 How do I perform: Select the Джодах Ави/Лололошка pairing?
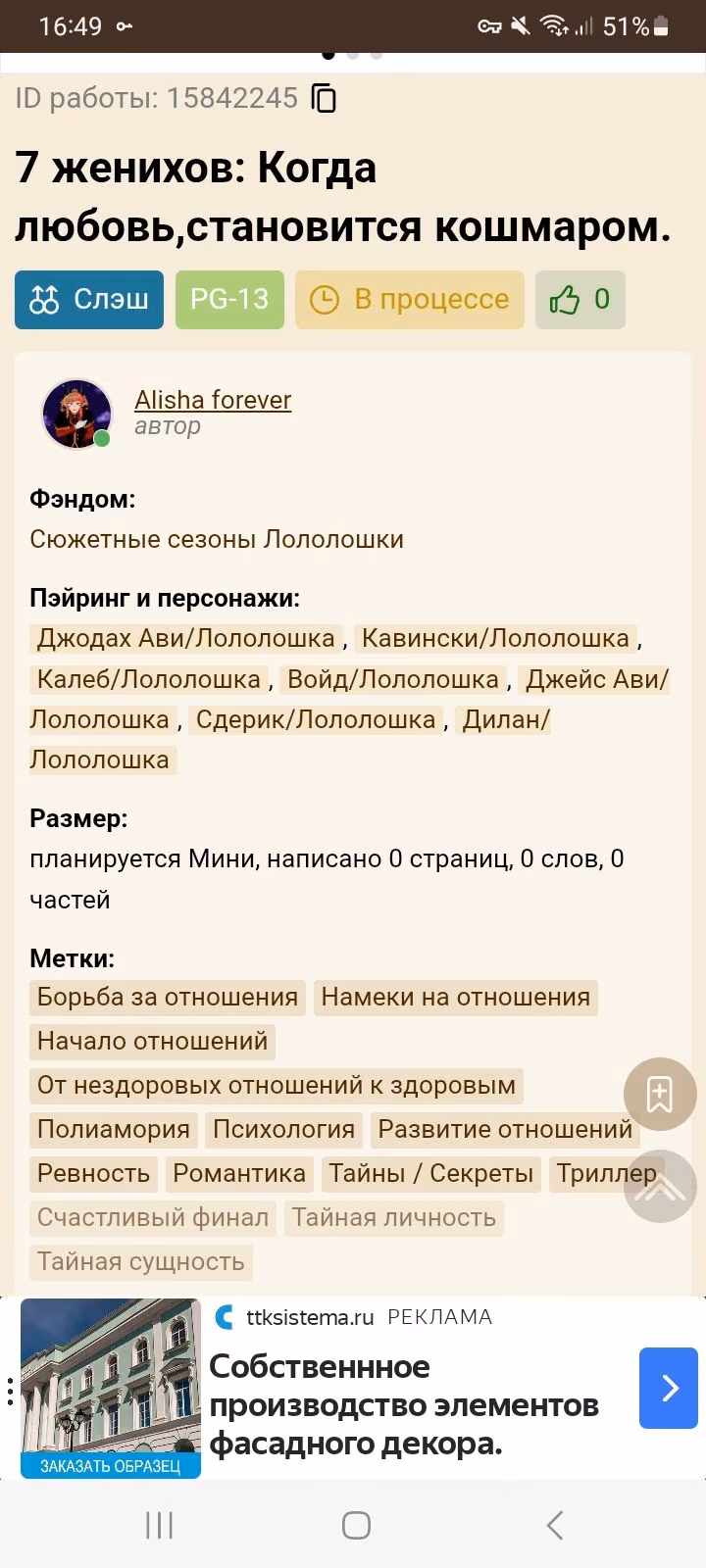click(185, 638)
